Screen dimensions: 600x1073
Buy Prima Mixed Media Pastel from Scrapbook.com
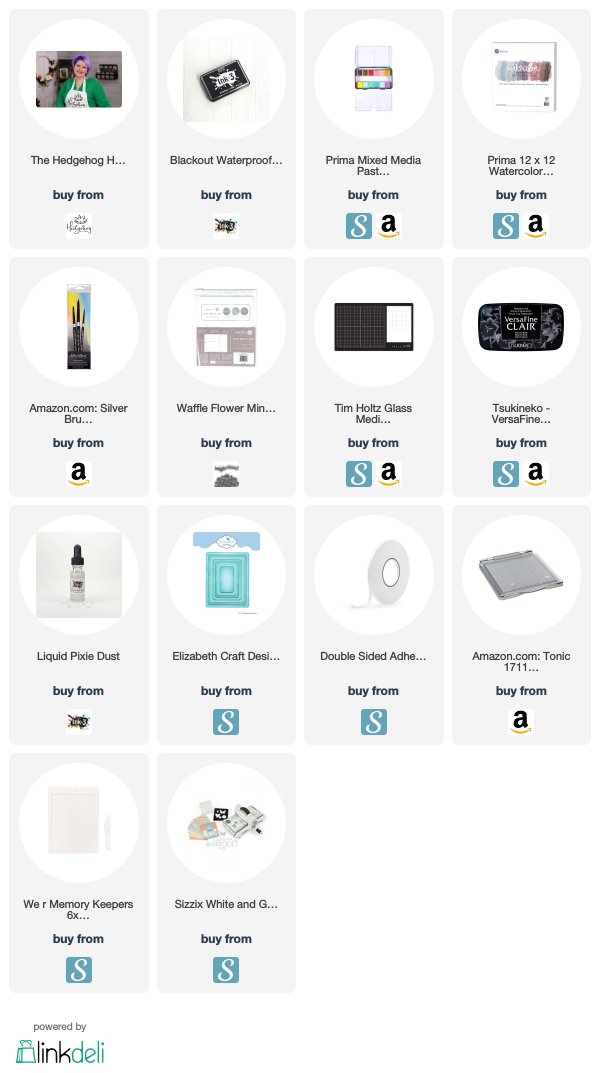click(x=359, y=226)
